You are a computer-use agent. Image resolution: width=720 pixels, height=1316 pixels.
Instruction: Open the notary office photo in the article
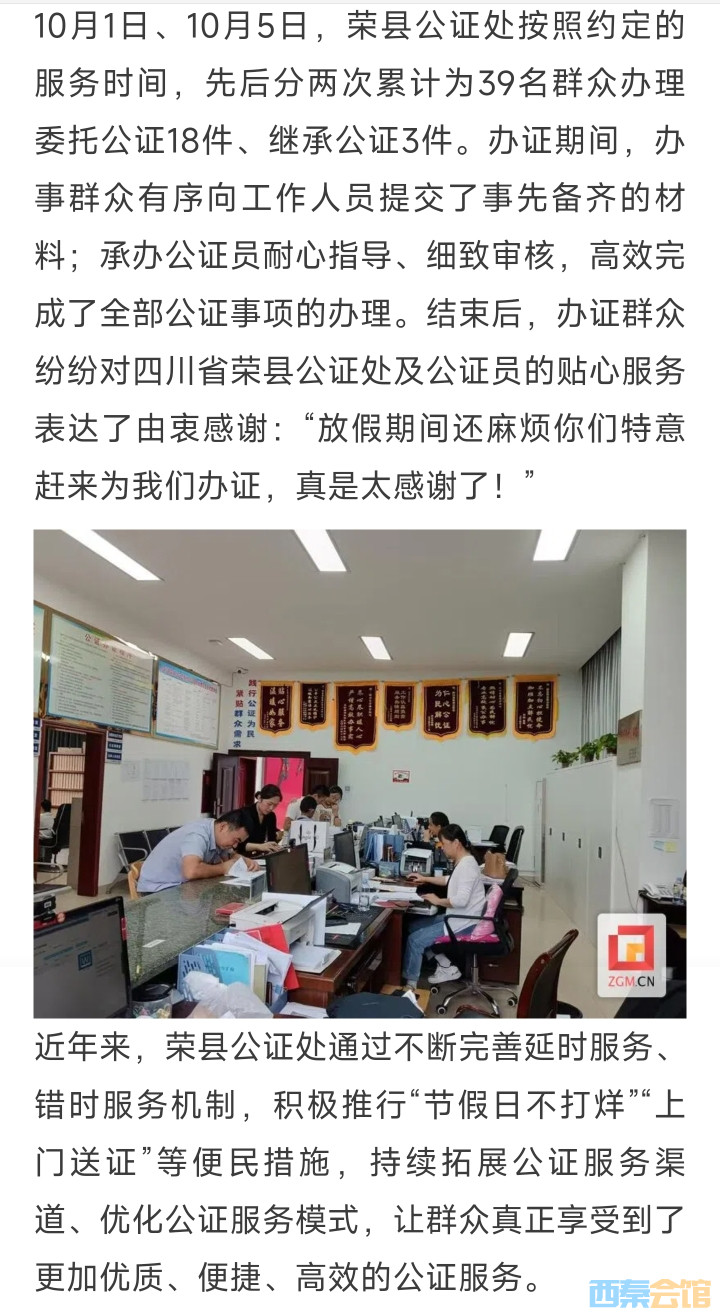pyautogui.click(x=360, y=773)
